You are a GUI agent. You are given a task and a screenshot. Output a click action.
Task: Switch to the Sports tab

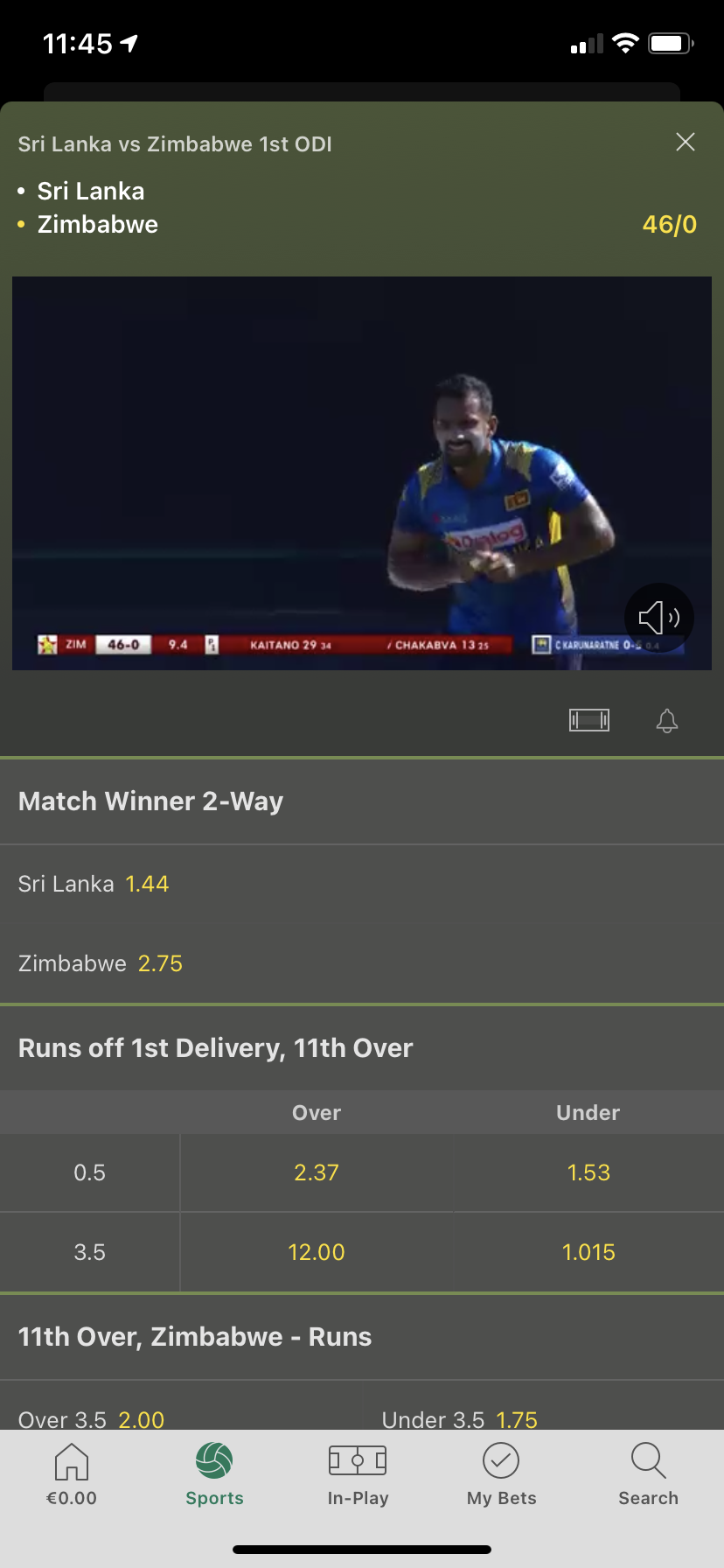coord(214,1474)
